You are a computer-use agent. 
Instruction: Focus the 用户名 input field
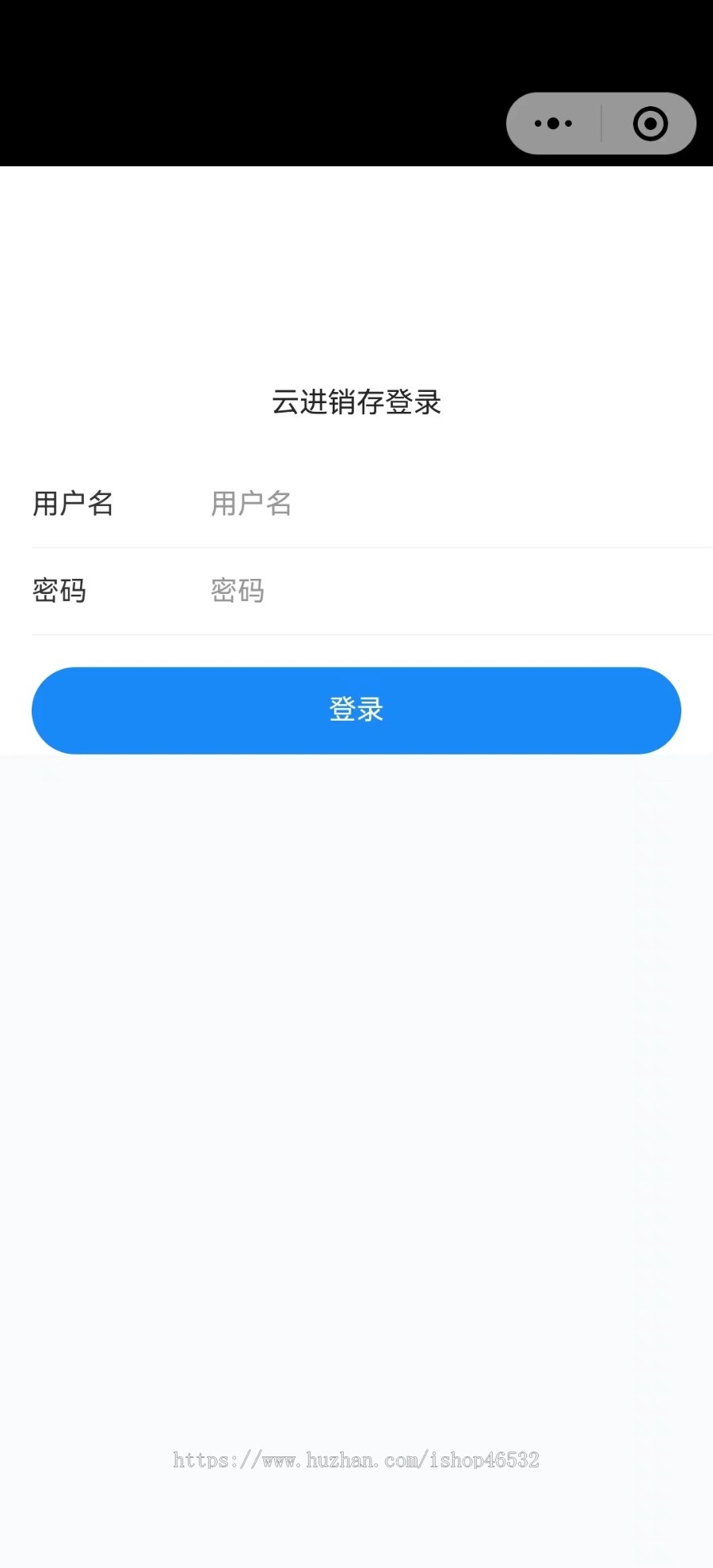pos(444,504)
